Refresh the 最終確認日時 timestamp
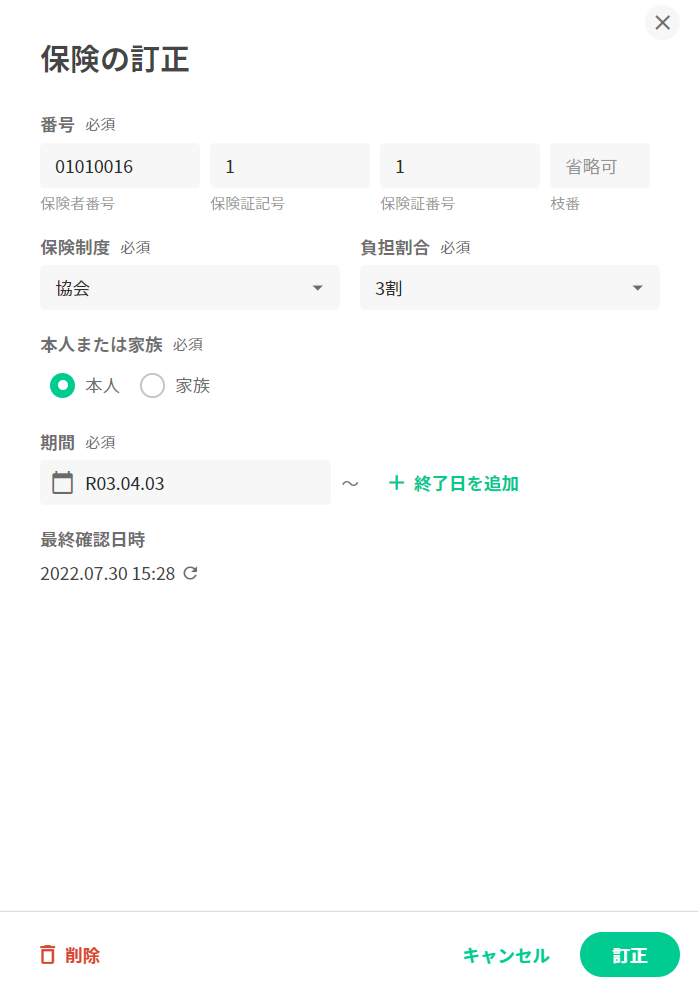The height and width of the screenshot is (993, 698). click(x=190, y=573)
